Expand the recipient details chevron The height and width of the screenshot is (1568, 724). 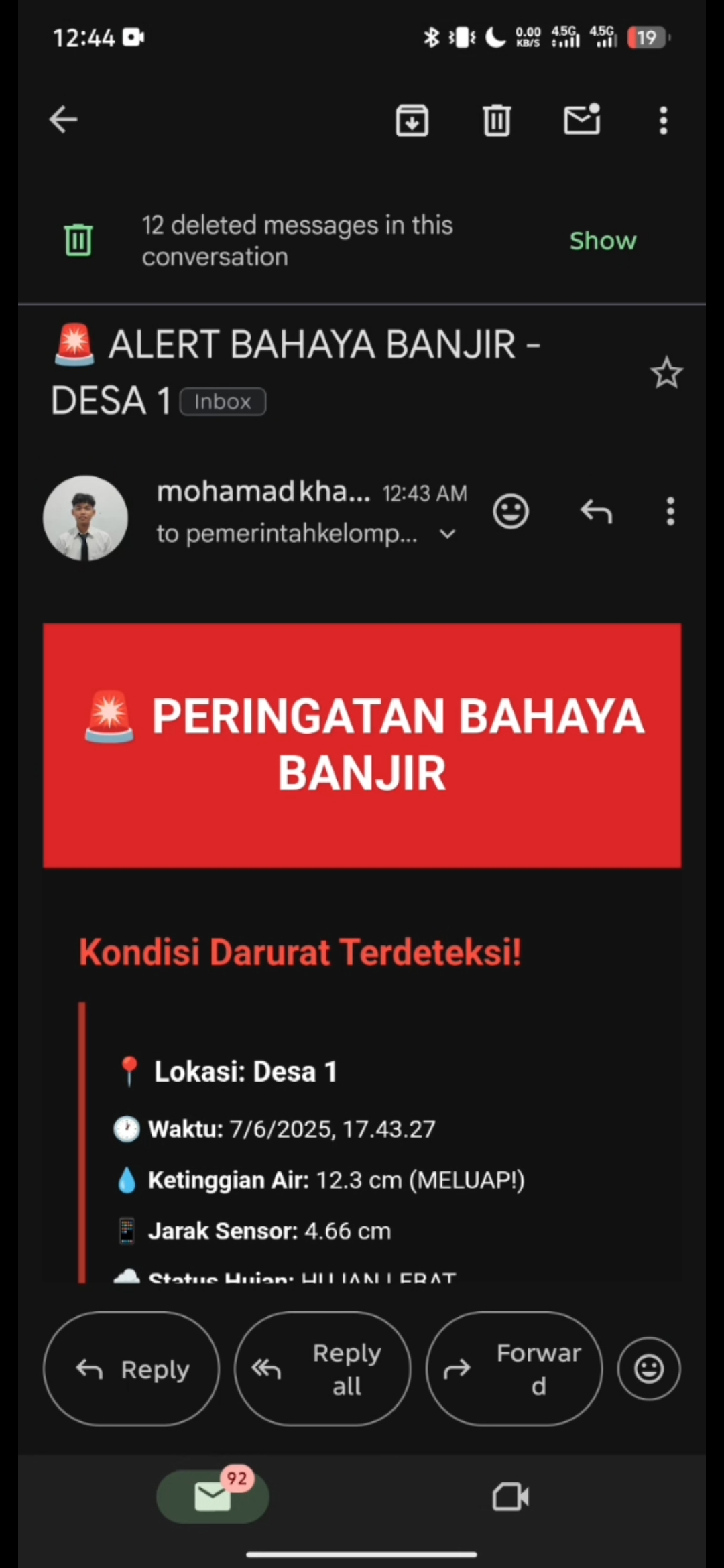pos(448,534)
